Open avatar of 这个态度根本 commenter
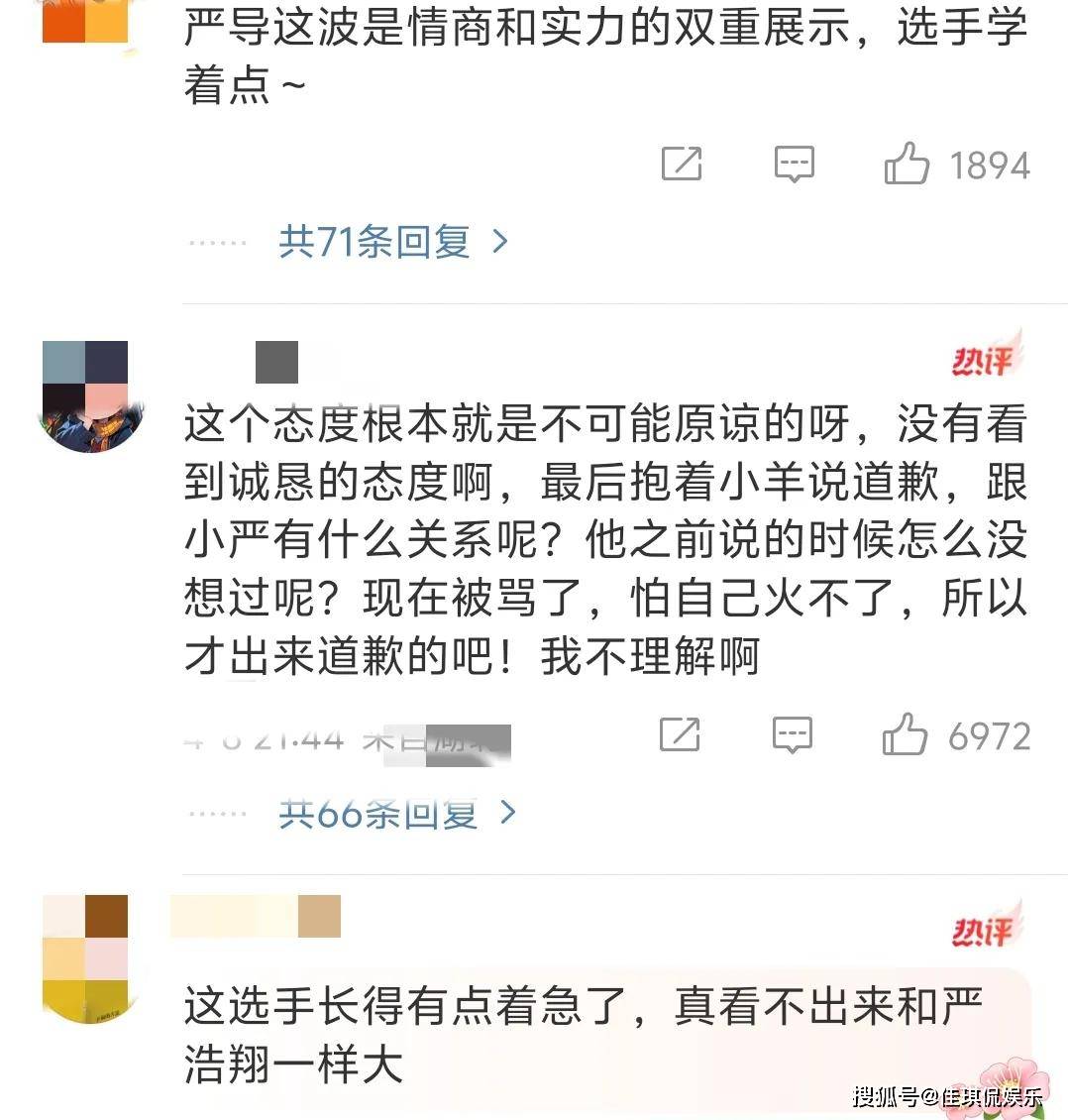This screenshot has width=1068, height=1120. pos(86,395)
